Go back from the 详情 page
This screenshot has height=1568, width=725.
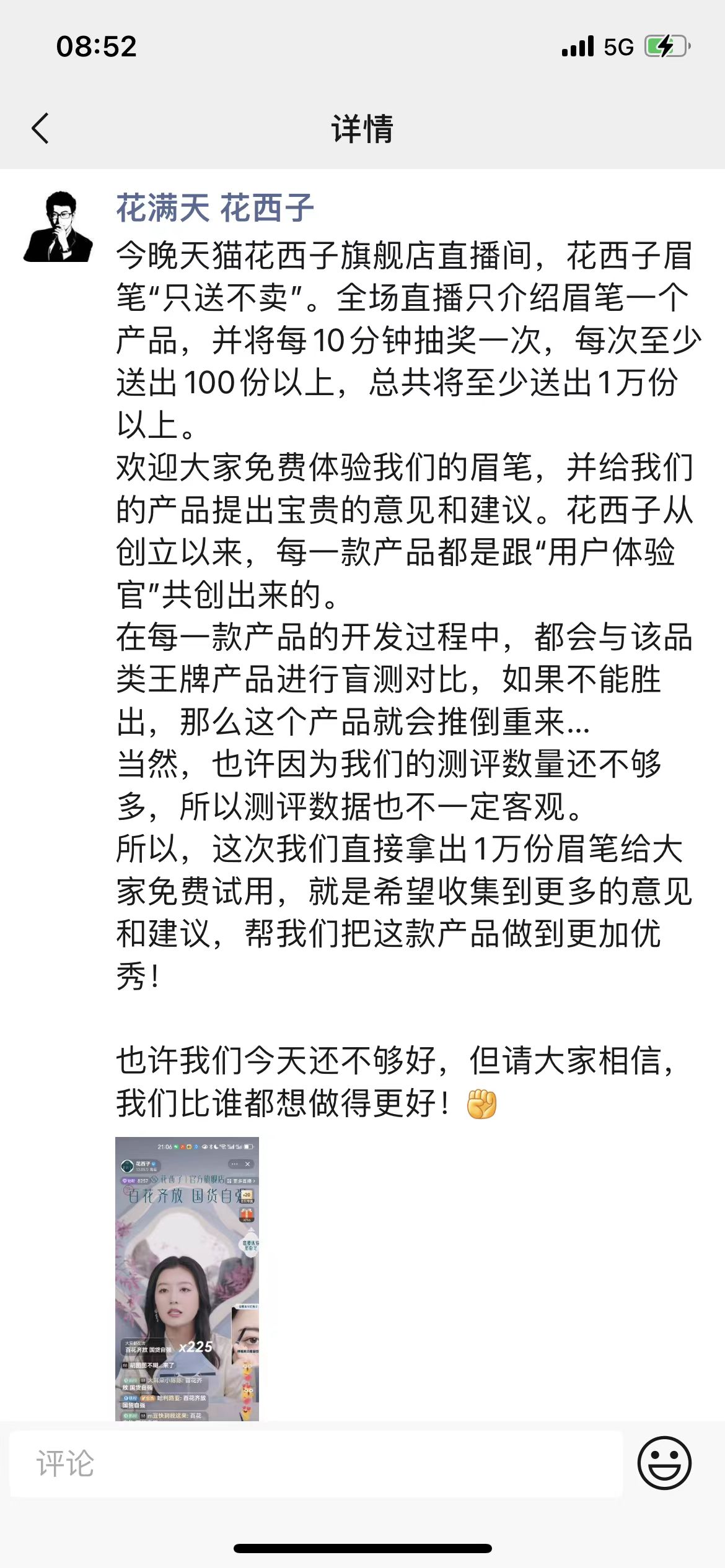click(41, 129)
